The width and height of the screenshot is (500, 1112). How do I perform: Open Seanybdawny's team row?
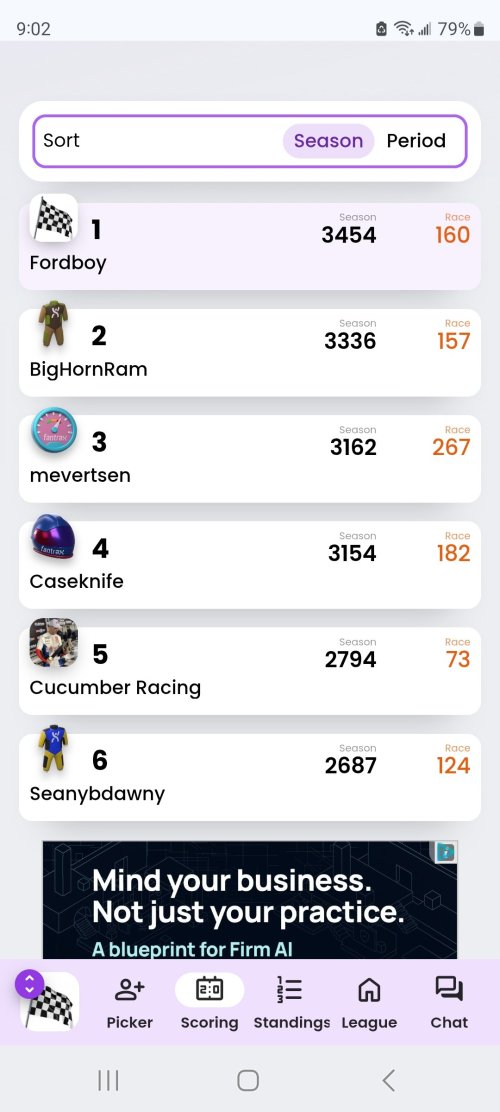[x=250, y=777]
